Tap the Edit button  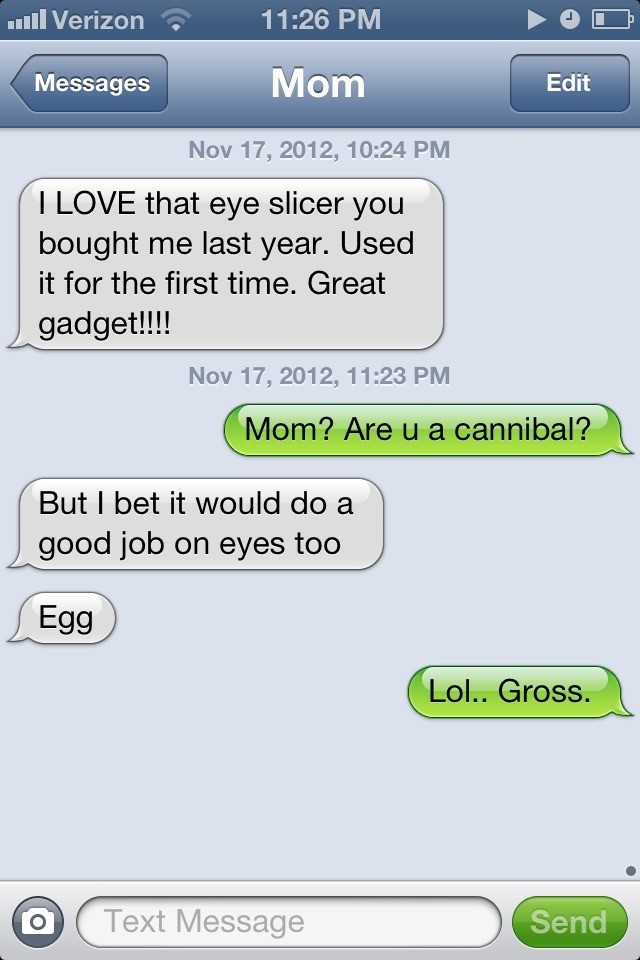(568, 84)
